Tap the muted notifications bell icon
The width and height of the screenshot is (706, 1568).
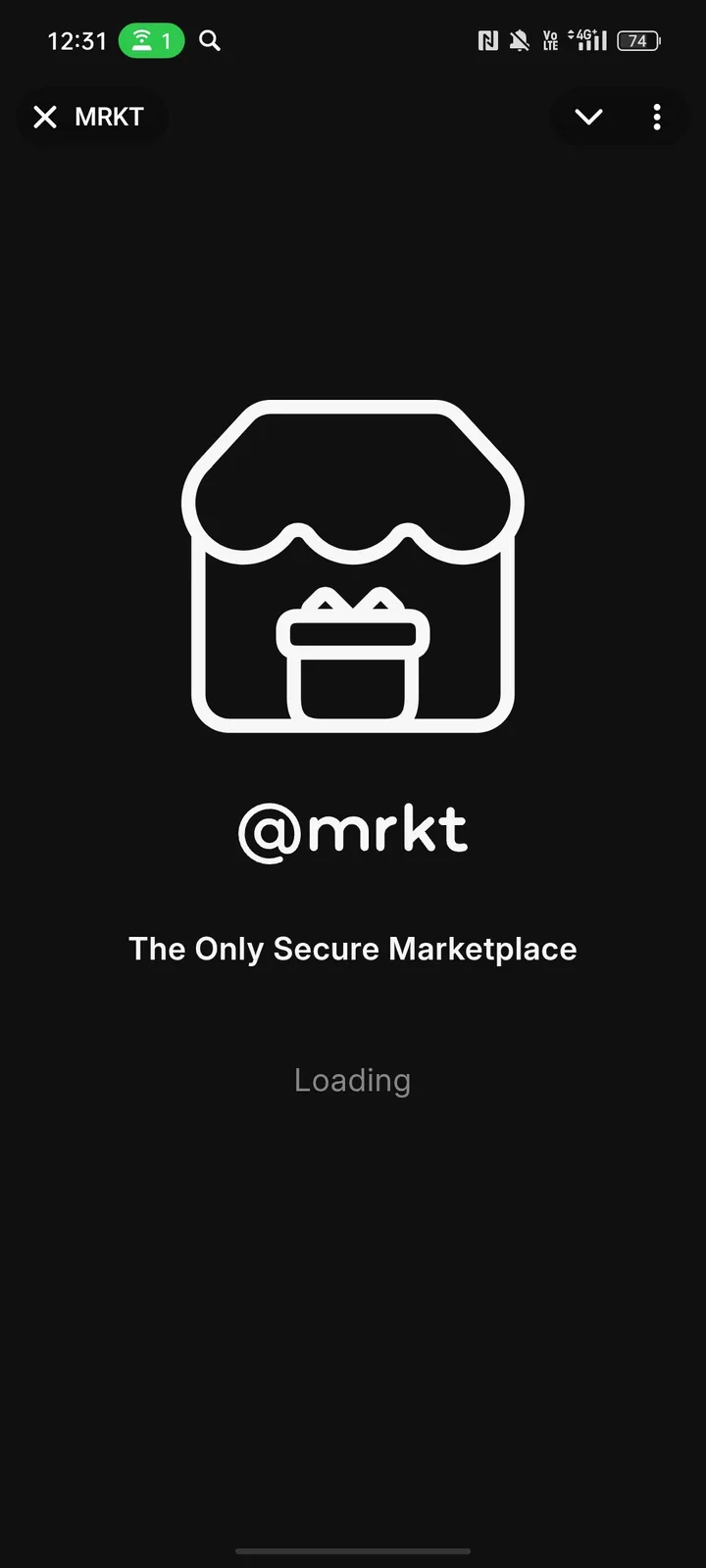pos(519,40)
